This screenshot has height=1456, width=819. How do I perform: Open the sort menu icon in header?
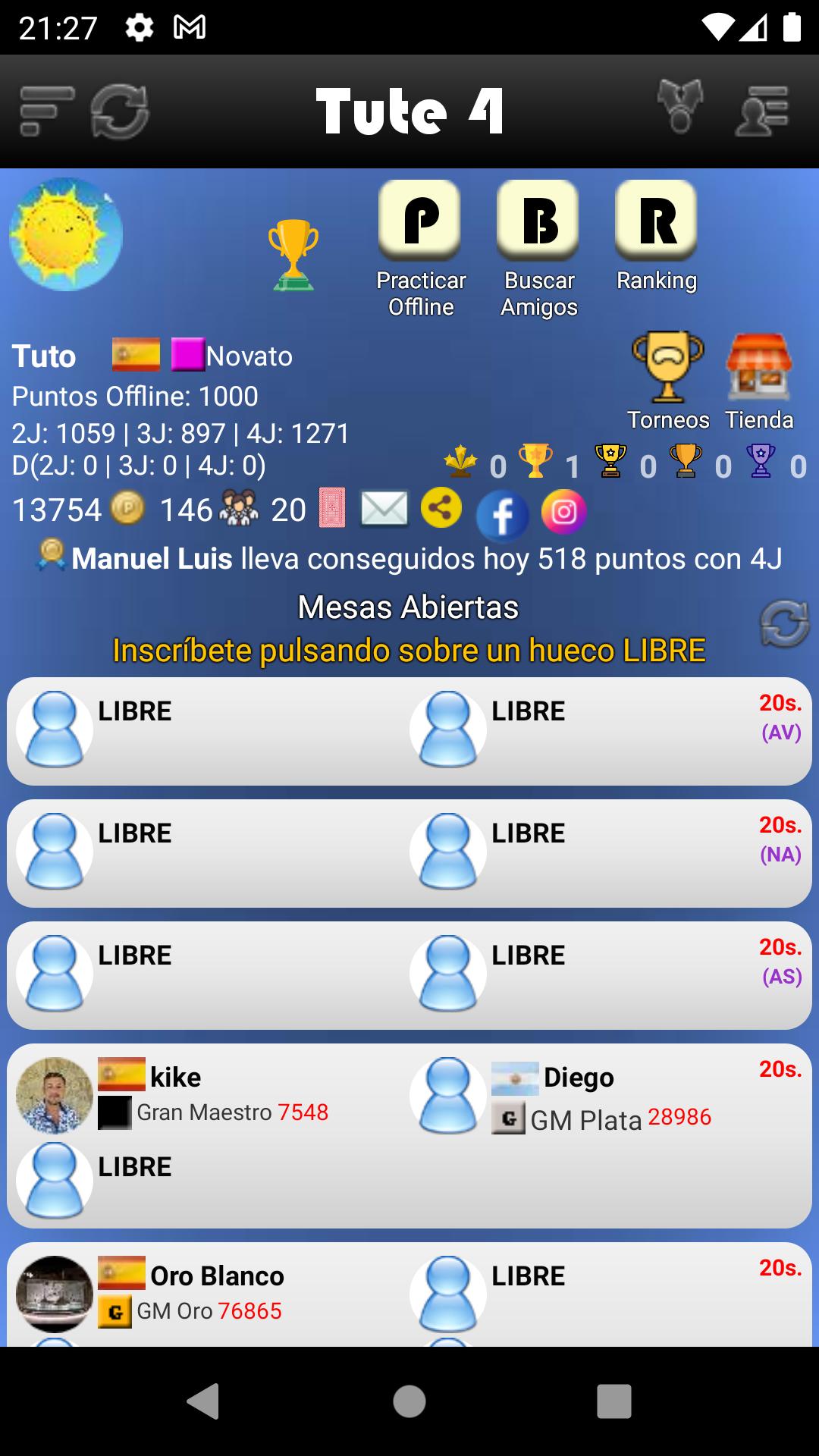(x=46, y=111)
